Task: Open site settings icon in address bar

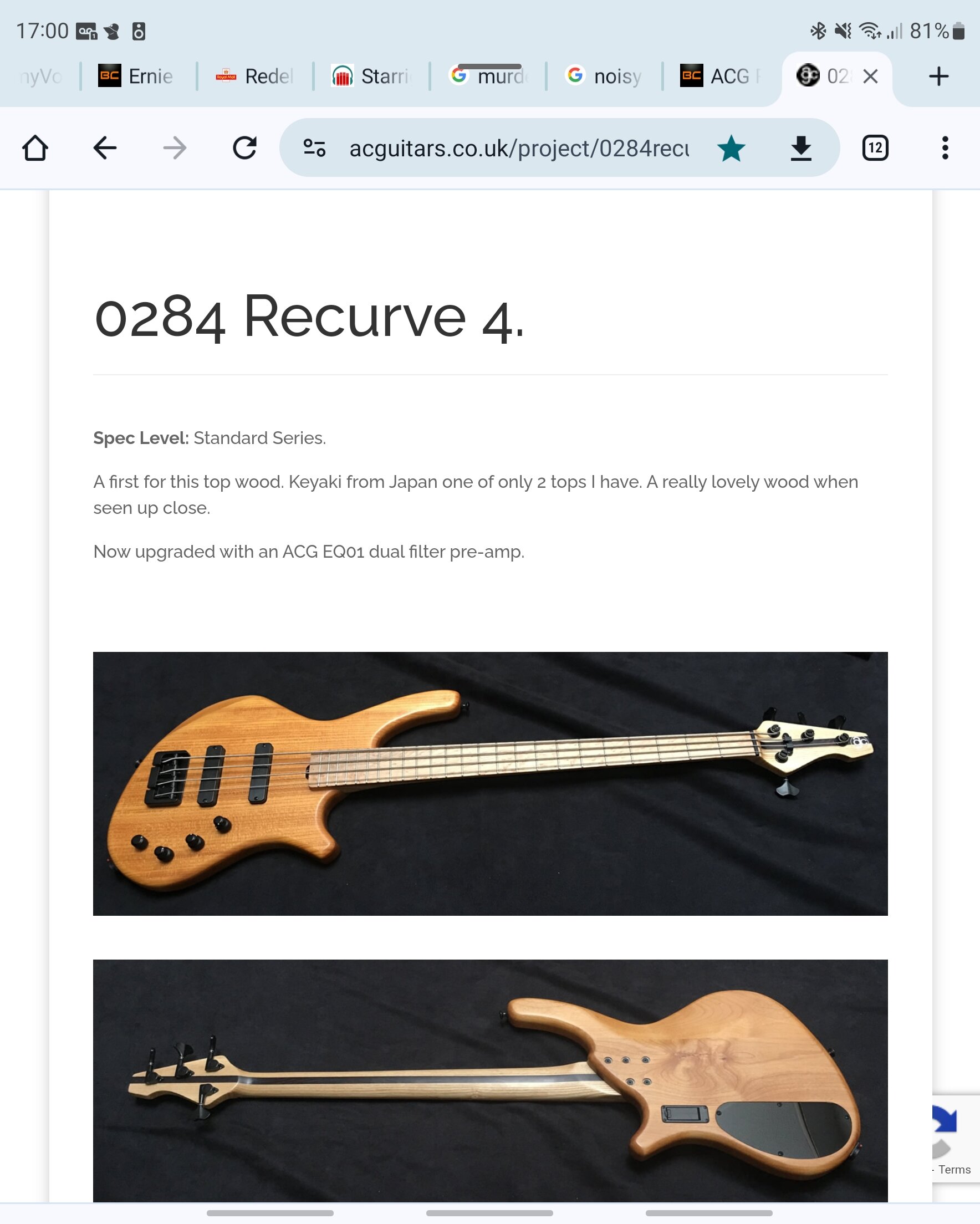Action: pos(314,148)
